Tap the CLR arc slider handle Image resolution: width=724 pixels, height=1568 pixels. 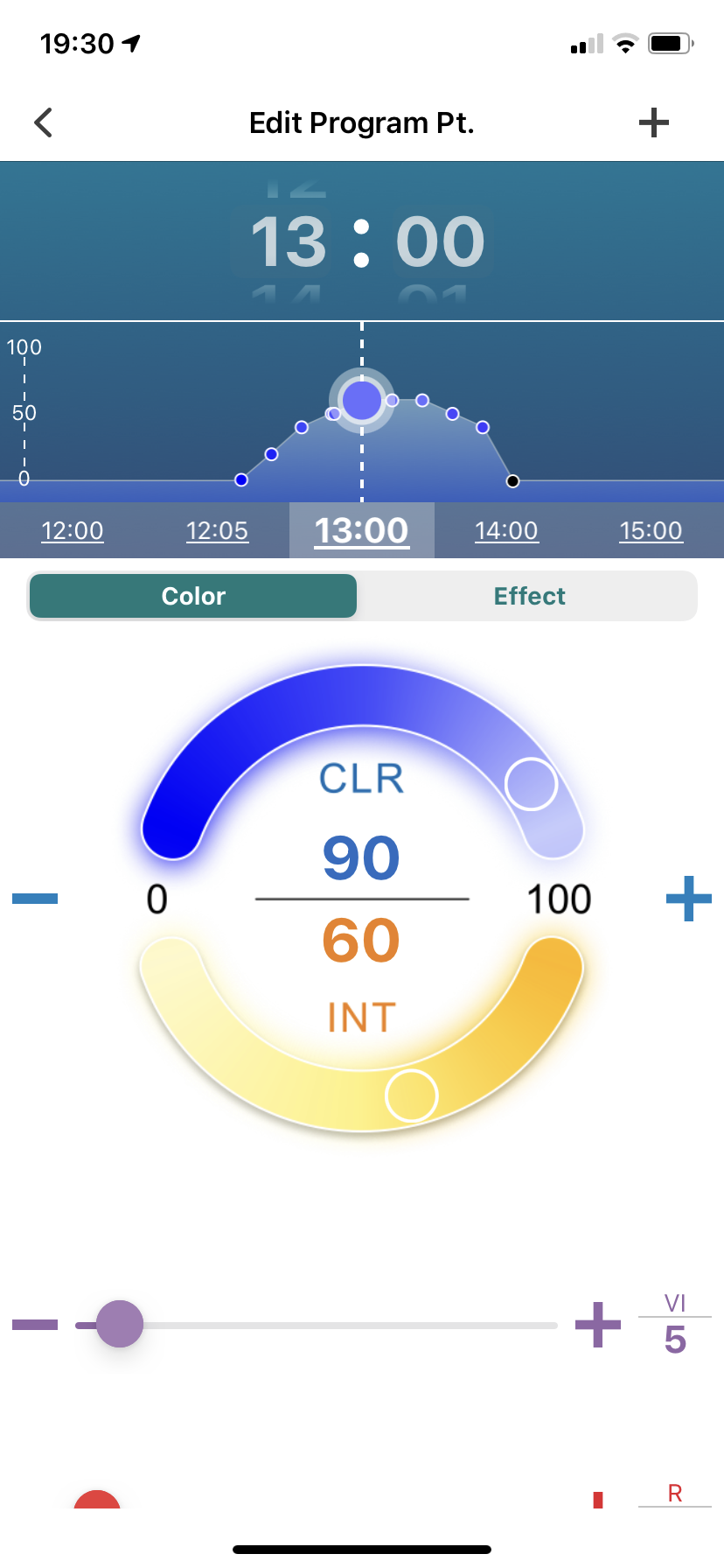tap(531, 784)
